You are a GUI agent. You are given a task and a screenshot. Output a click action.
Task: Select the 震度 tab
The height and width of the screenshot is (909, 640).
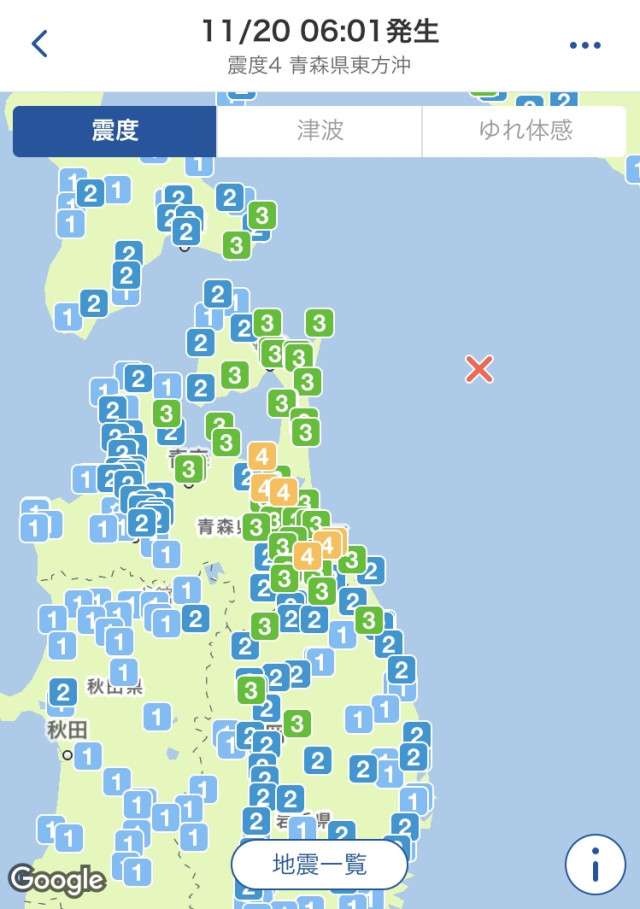click(115, 131)
